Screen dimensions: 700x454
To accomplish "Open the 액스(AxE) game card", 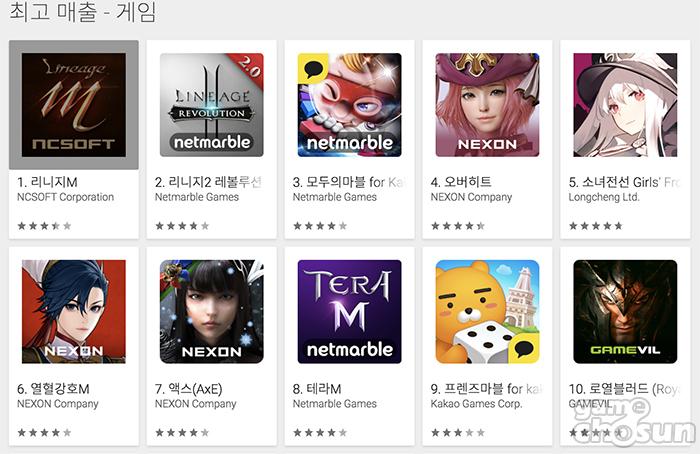I will (211, 312).
